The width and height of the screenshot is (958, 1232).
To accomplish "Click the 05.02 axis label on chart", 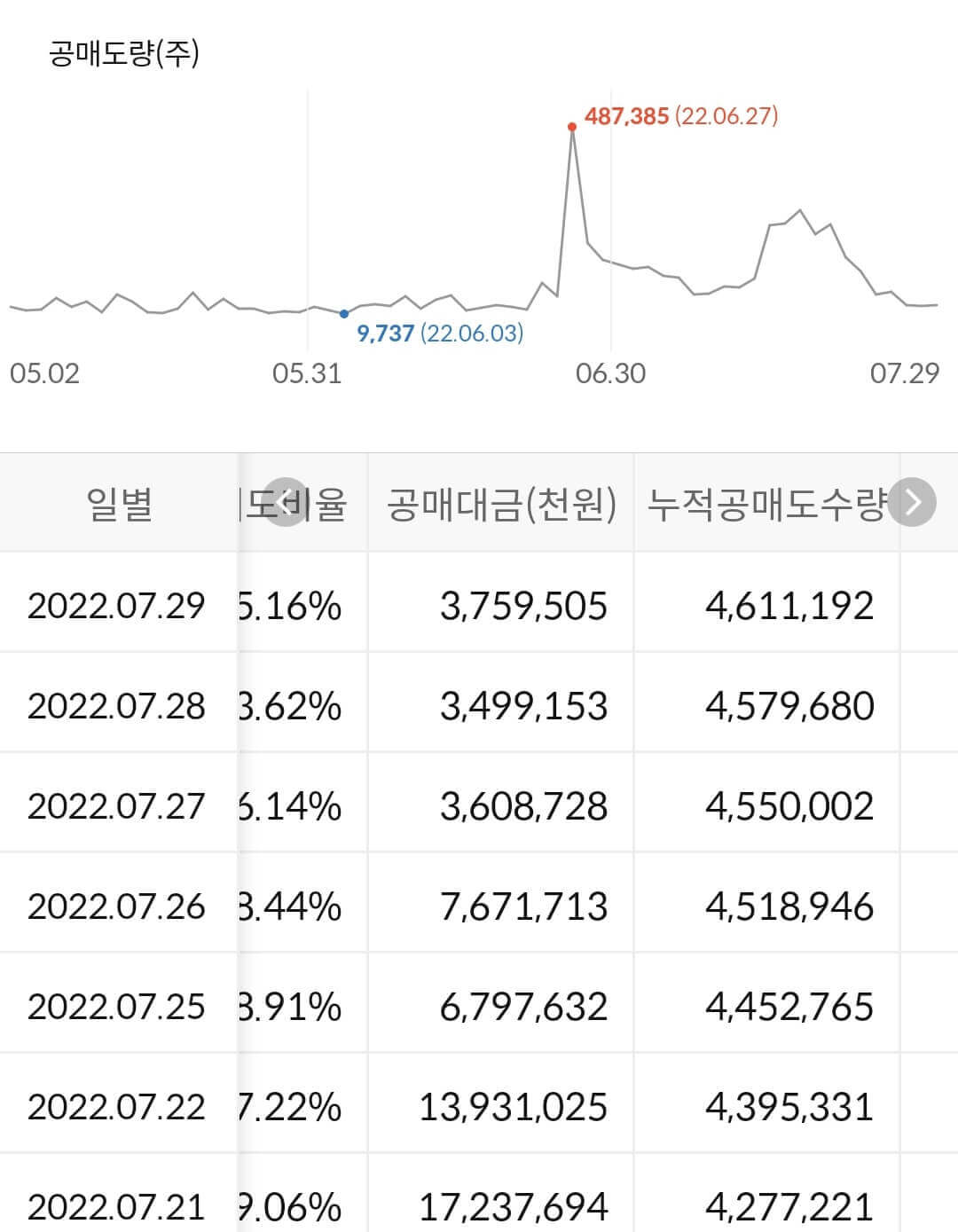I will (46, 373).
